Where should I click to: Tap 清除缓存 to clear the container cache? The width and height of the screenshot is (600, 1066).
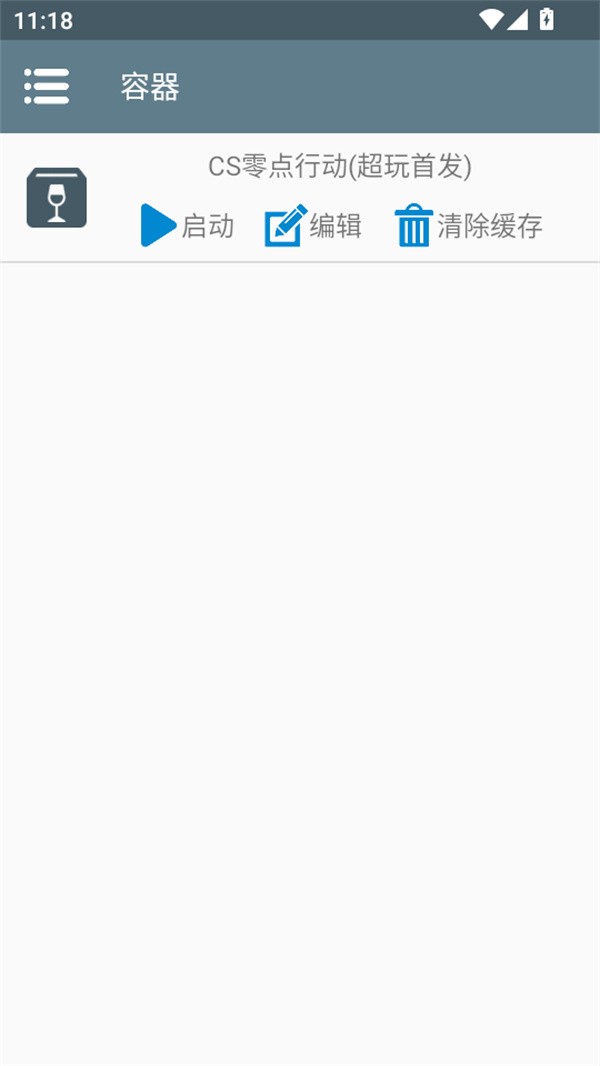pos(468,226)
